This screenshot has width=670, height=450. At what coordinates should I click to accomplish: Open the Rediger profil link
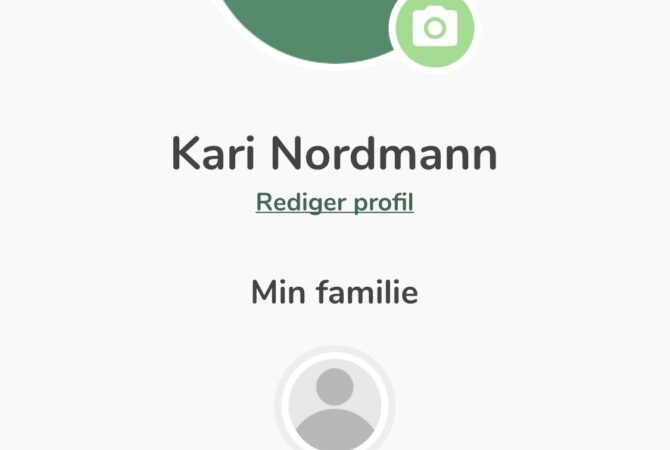coord(334,202)
